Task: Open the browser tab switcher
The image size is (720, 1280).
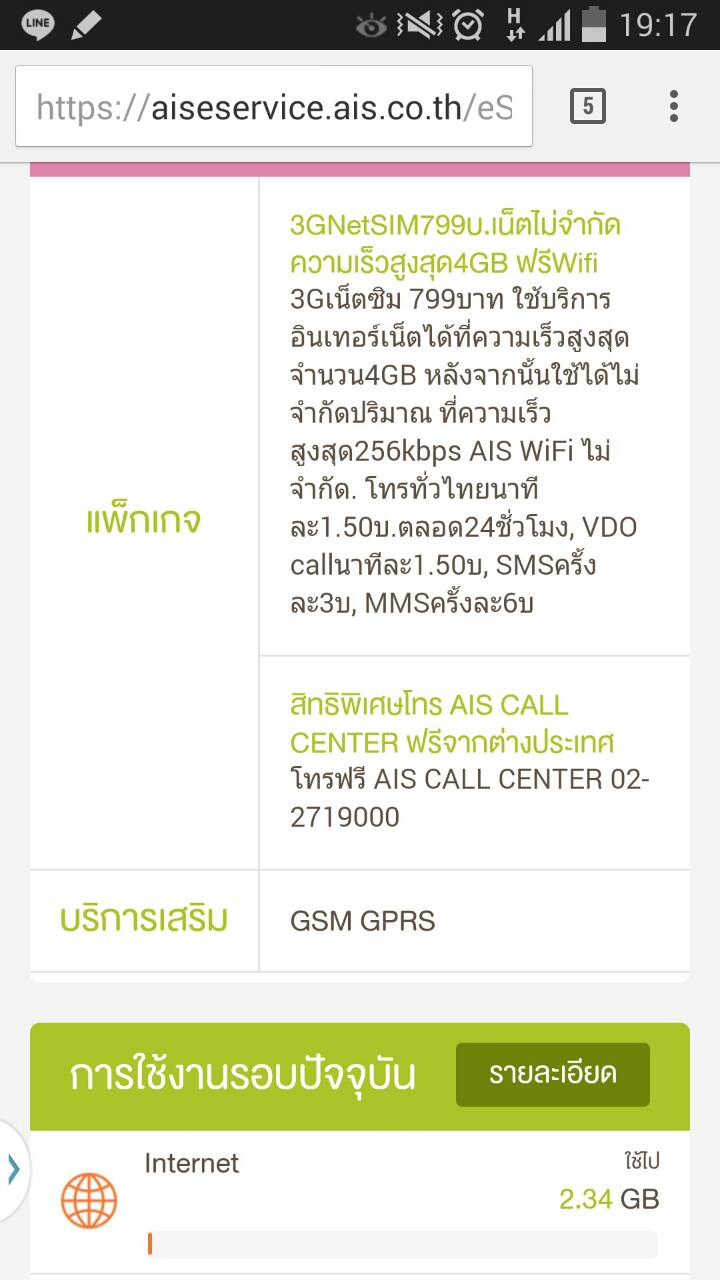Action: click(588, 106)
